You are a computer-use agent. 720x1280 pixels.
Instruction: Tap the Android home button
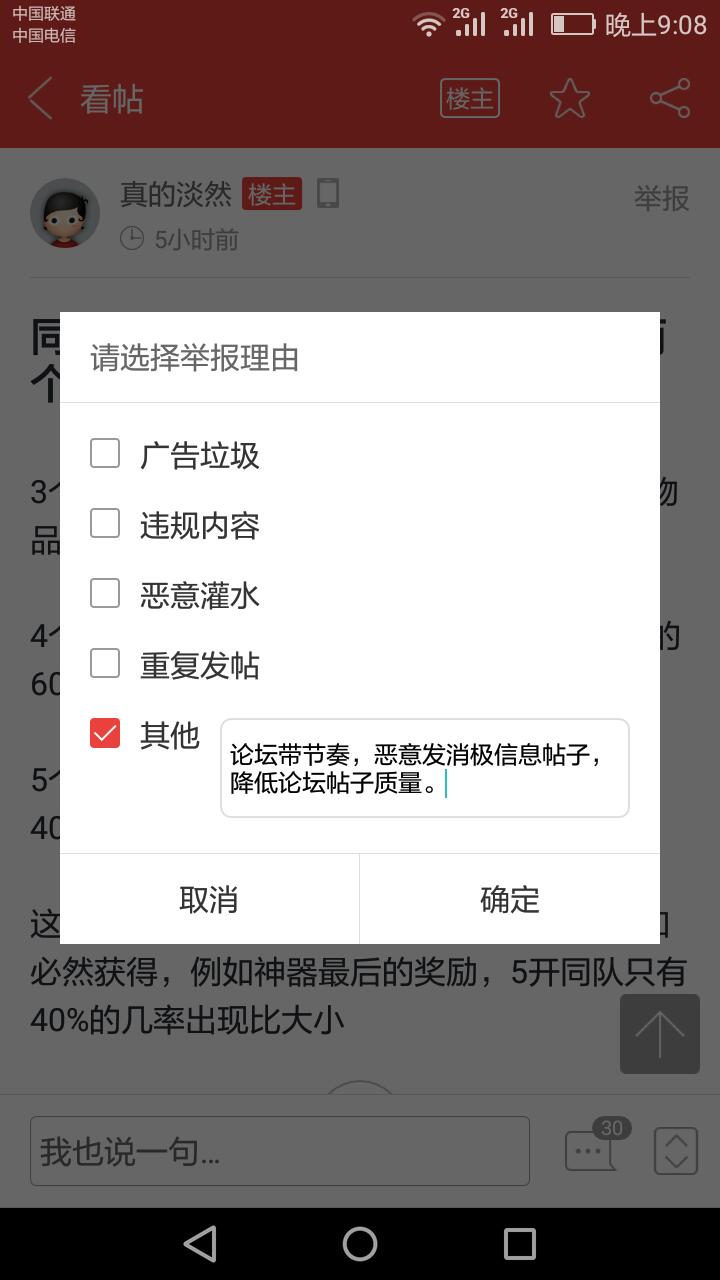(360, 1244)
